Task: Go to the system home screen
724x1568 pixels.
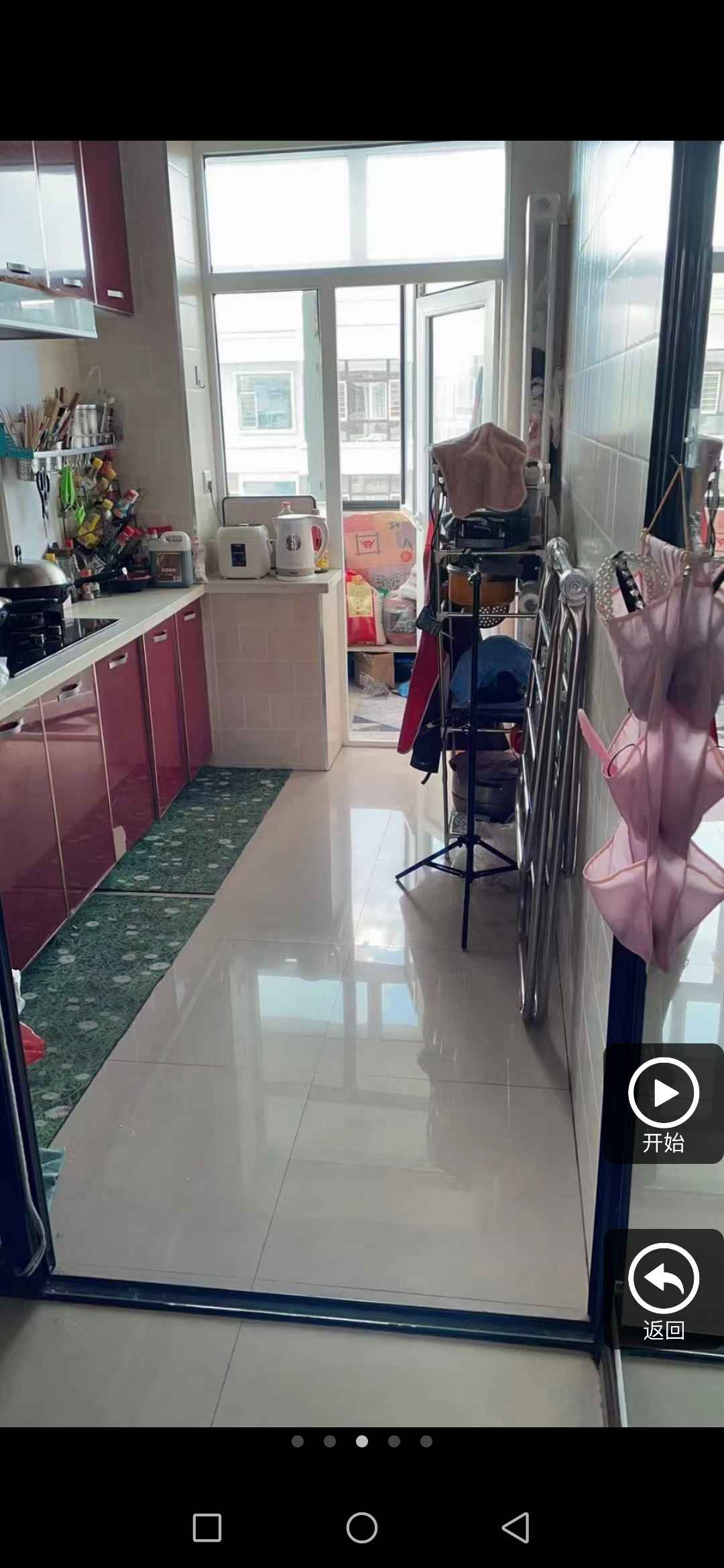Action: point(362,1528)
